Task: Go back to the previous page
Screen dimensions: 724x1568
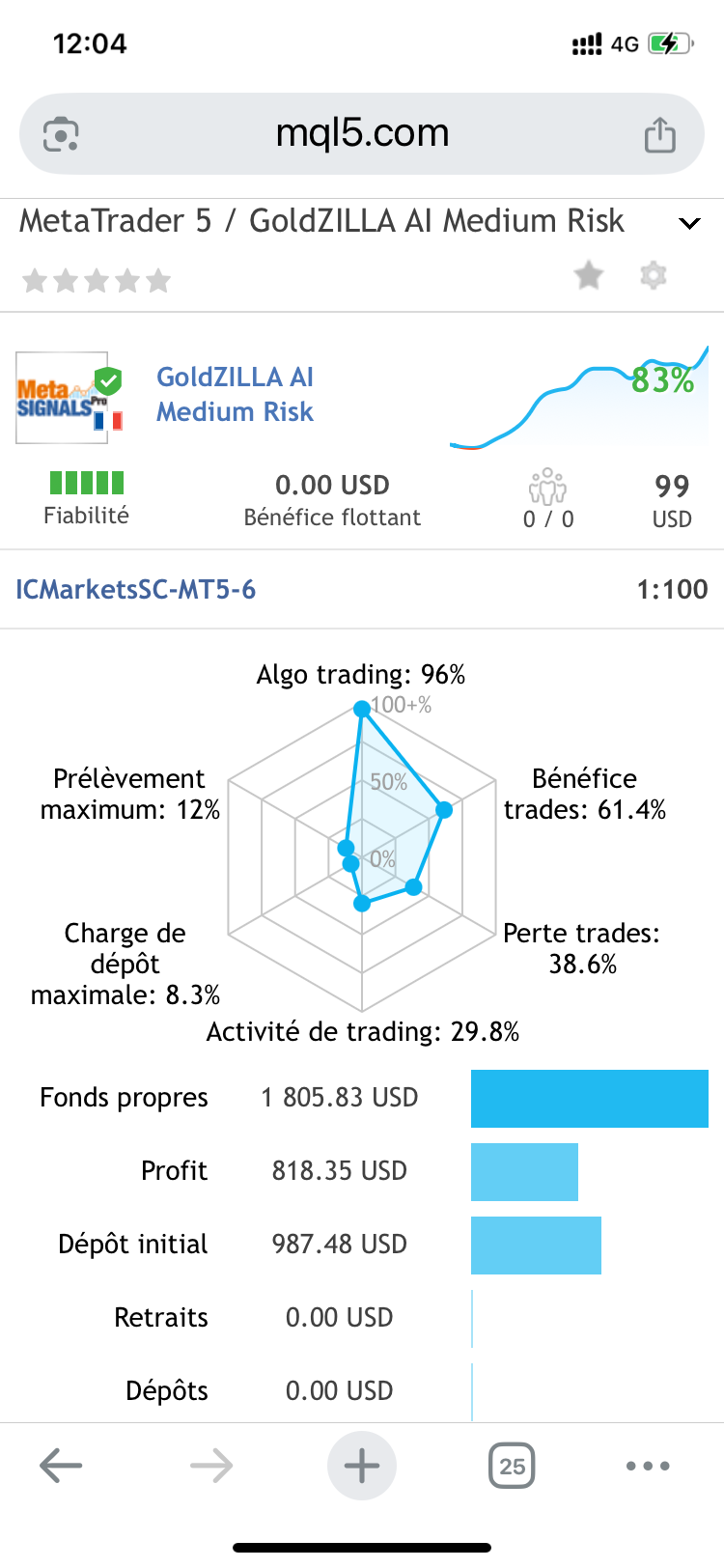Action: pos(61,1466)
